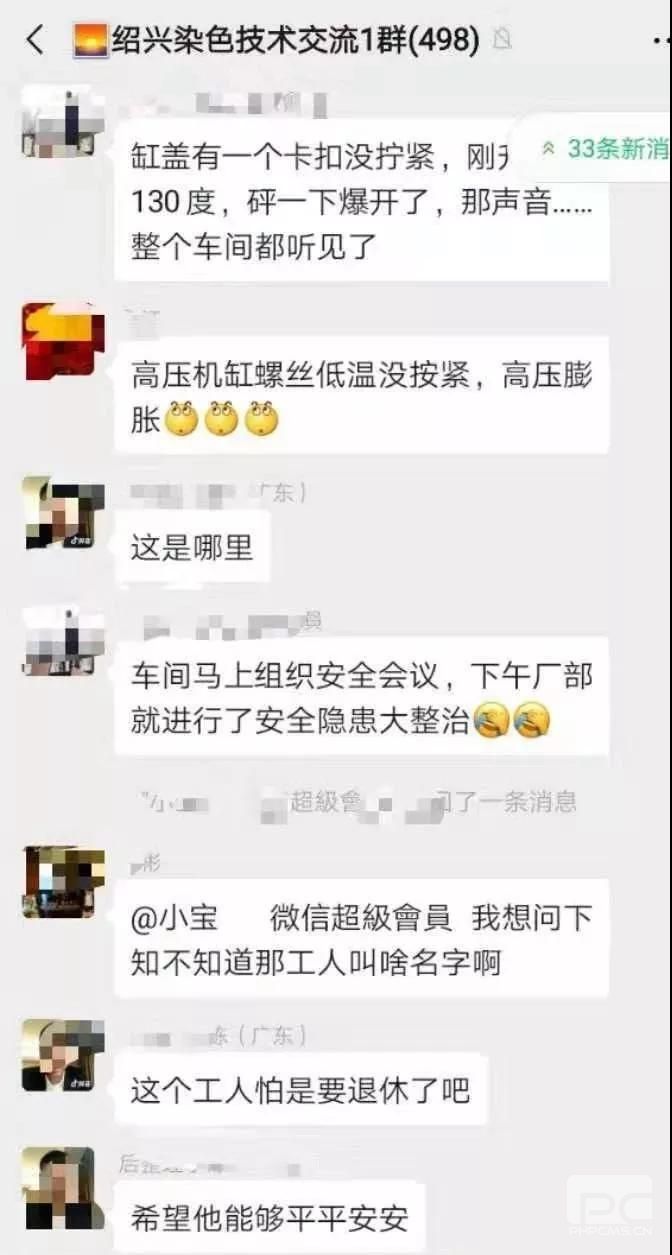
Task: Tap avatar beside 高压机缸螺丝低温没按紧 message
Action: [63, 342]
